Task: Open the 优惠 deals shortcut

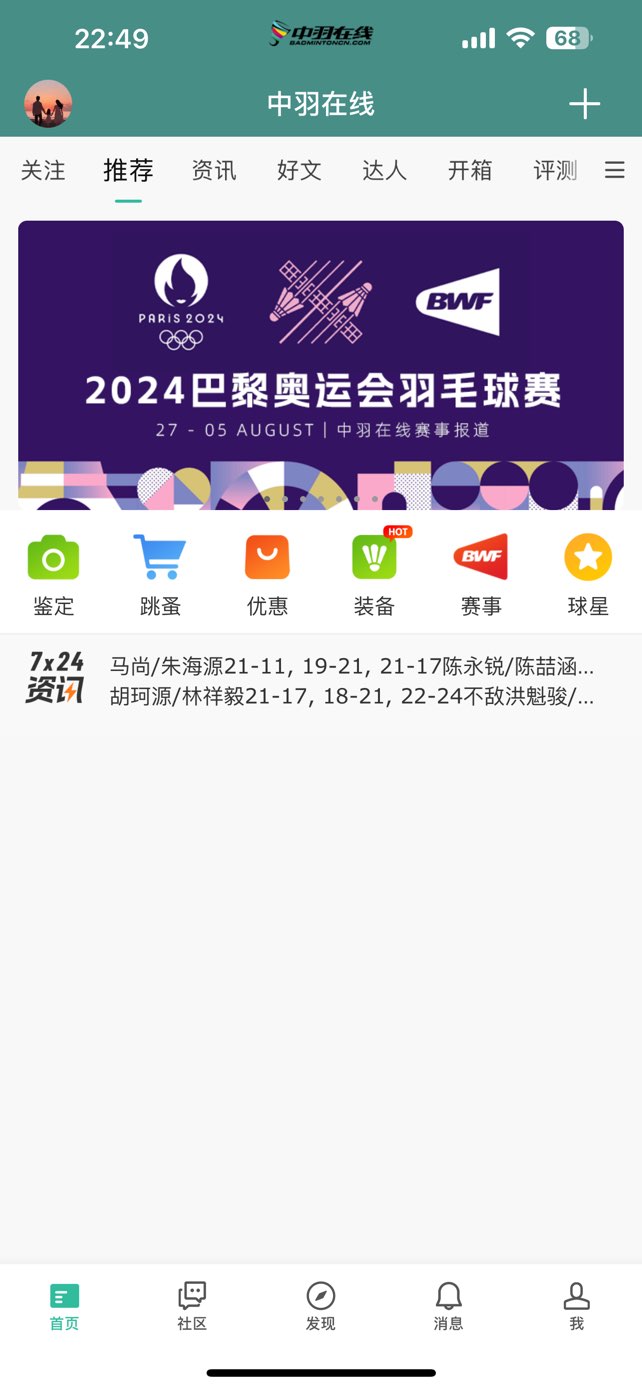Action: pyautogui.click(x=267, y=574)
